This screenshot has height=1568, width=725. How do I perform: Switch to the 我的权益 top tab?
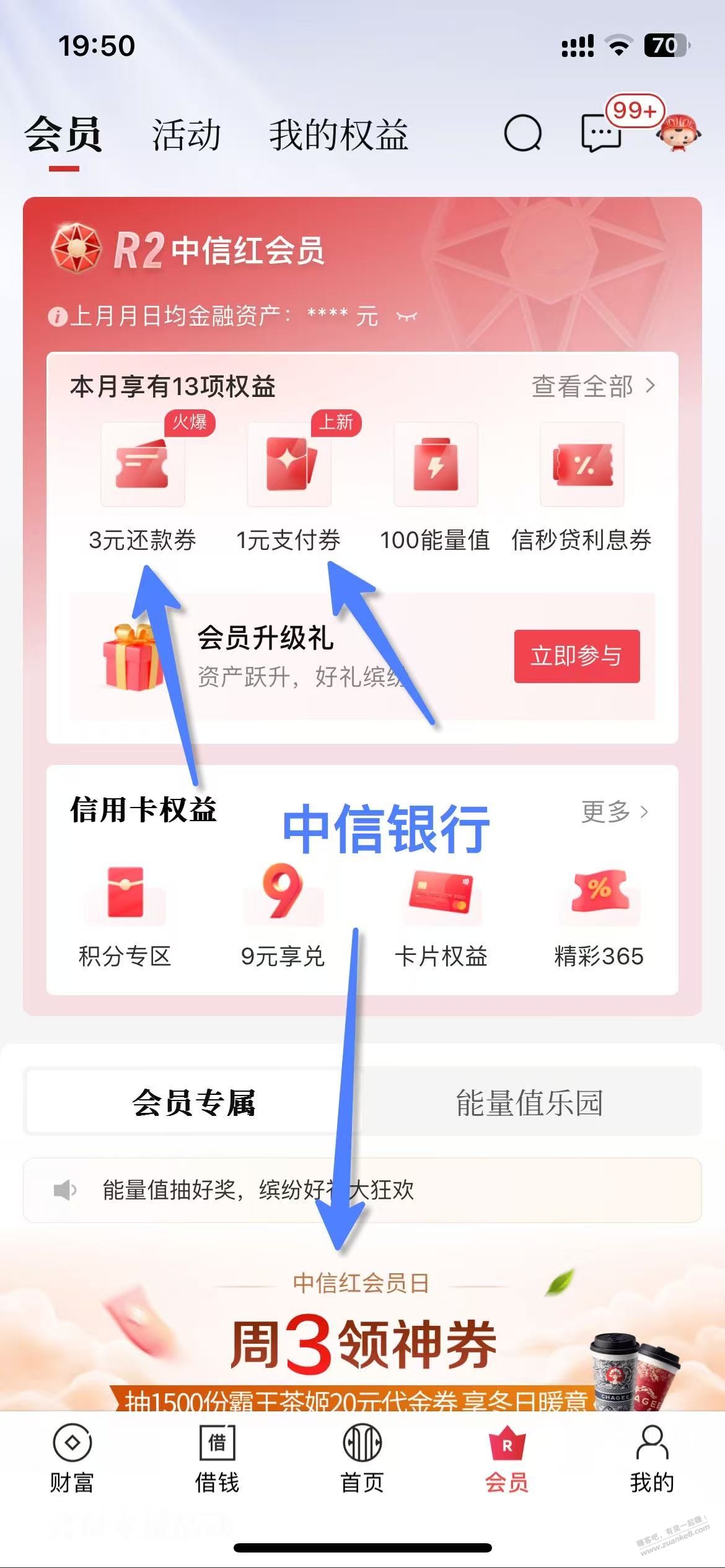[x=338, y=135]
